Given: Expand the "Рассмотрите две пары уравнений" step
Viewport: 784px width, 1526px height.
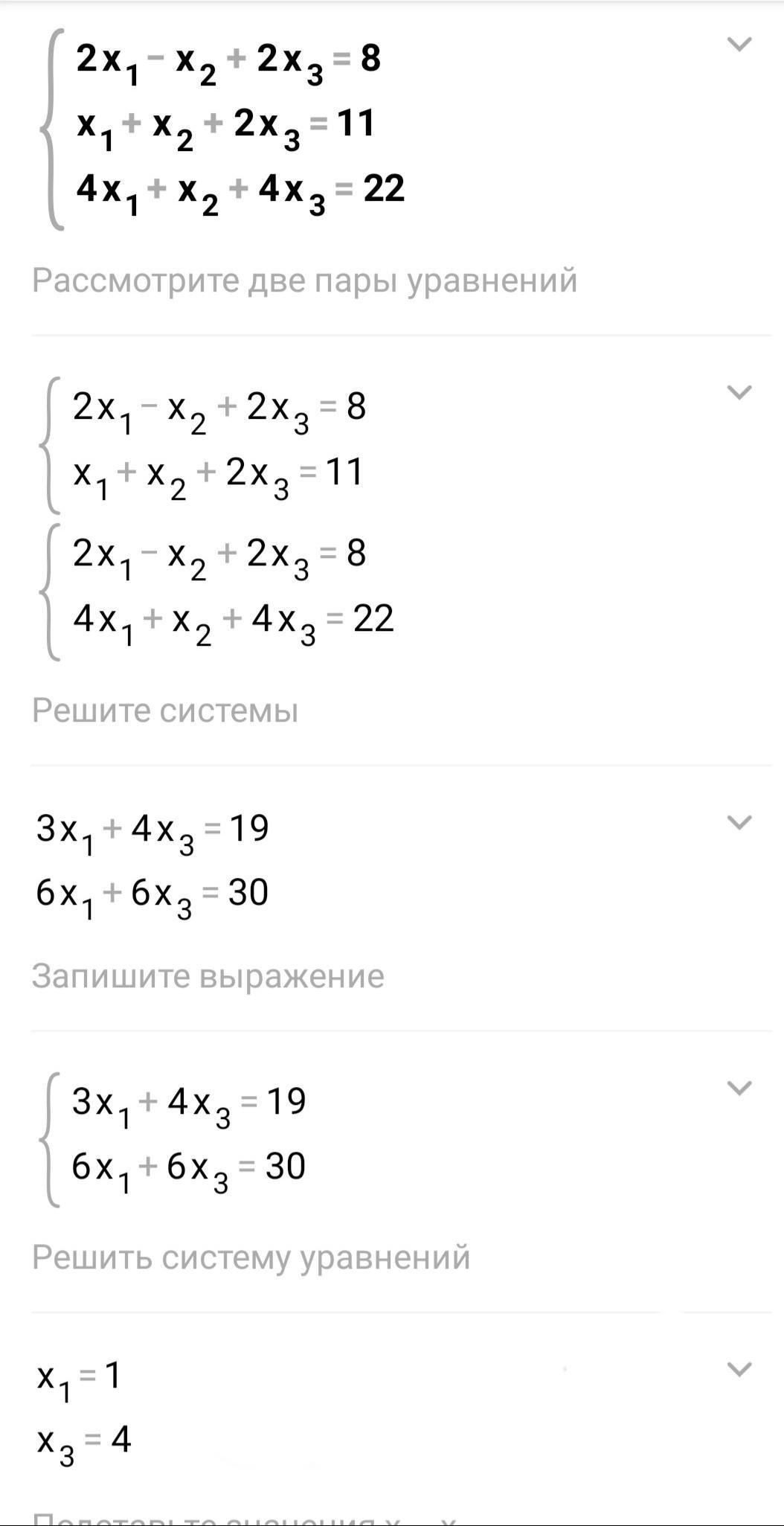Looking at the screenshot, I should coord(739,45).
